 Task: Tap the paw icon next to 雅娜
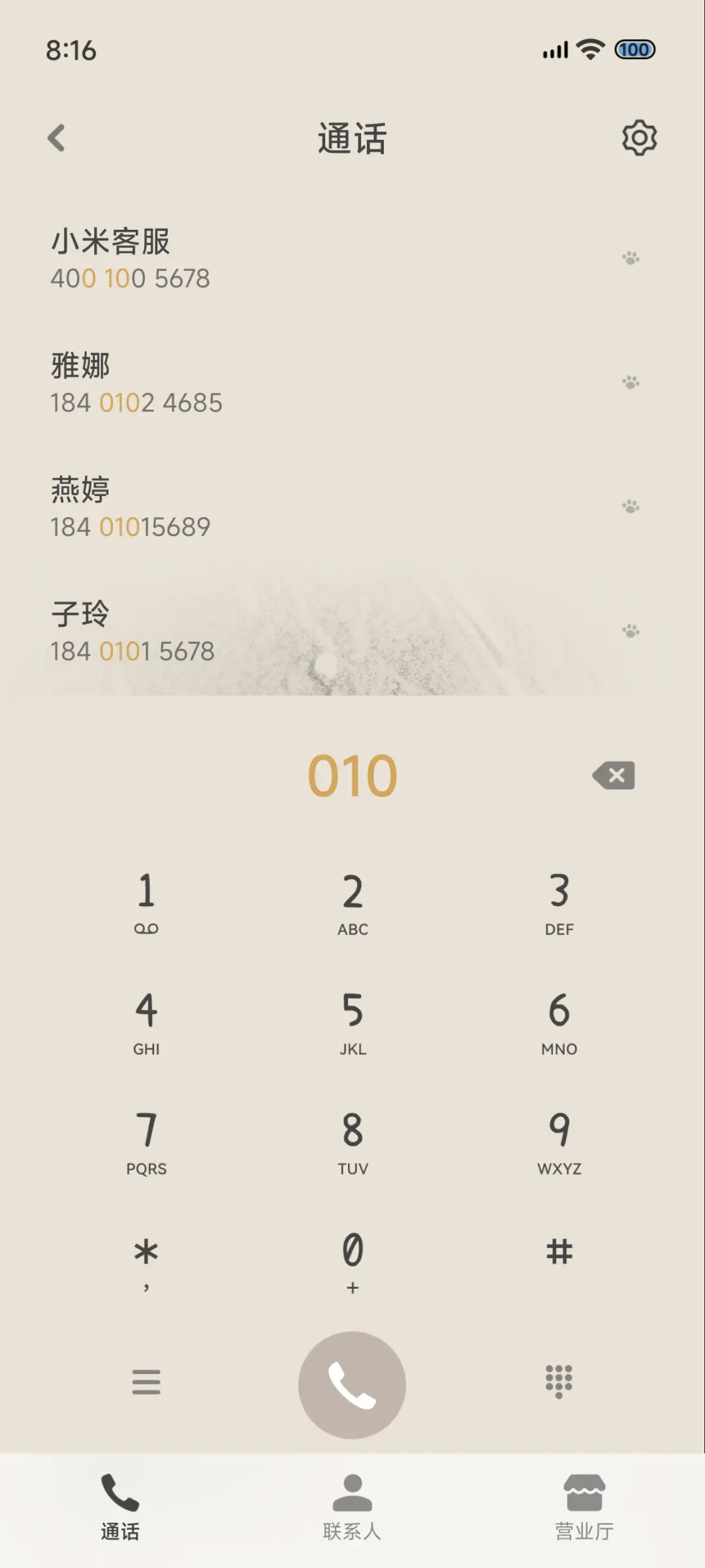tap(631, 383)
